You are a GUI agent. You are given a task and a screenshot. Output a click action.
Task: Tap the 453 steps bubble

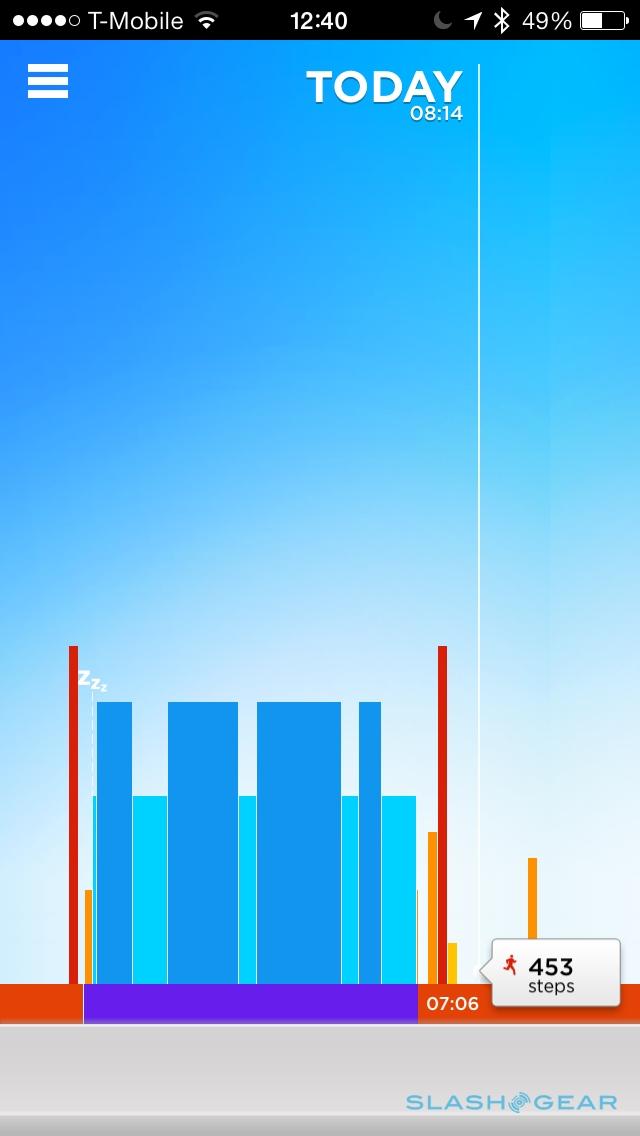[x=556, y=973]
